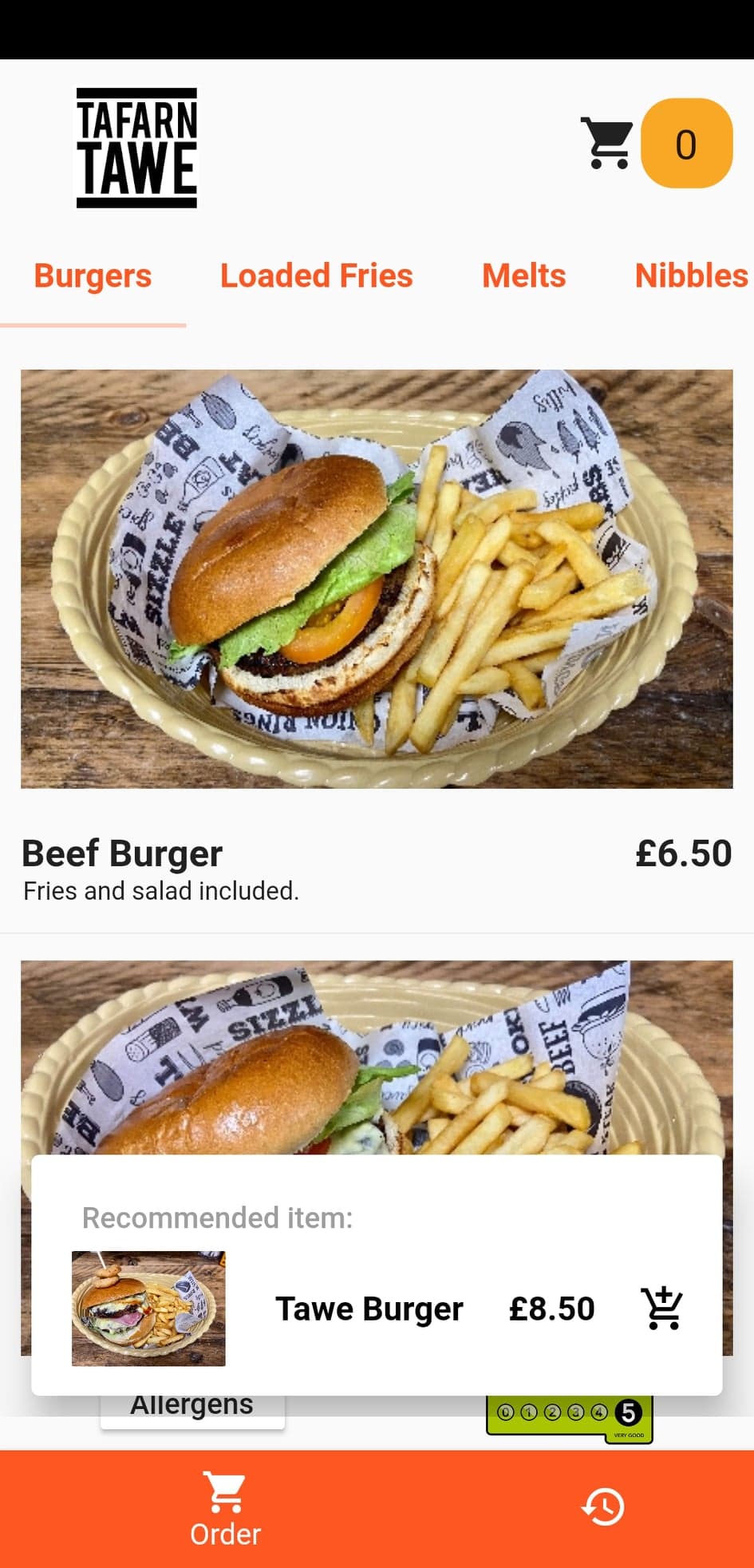Viewport: 754px width, 1568px height.
Task: Select the Burgers tab
Action: coord(93,275)
